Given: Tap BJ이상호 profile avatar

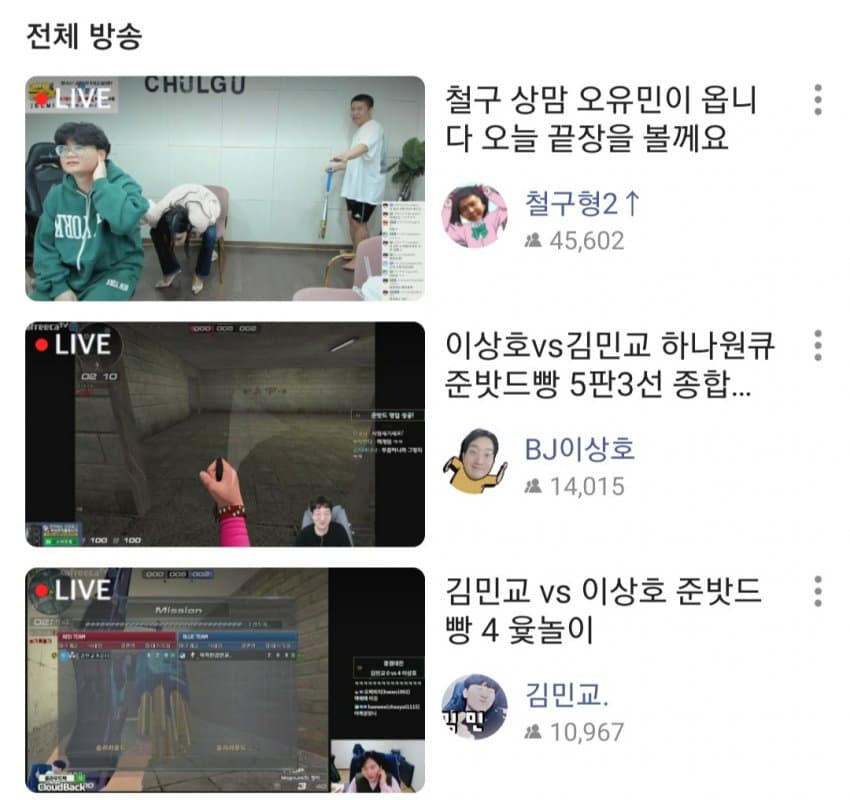Looking at the screenshot, I should point(475,461).
